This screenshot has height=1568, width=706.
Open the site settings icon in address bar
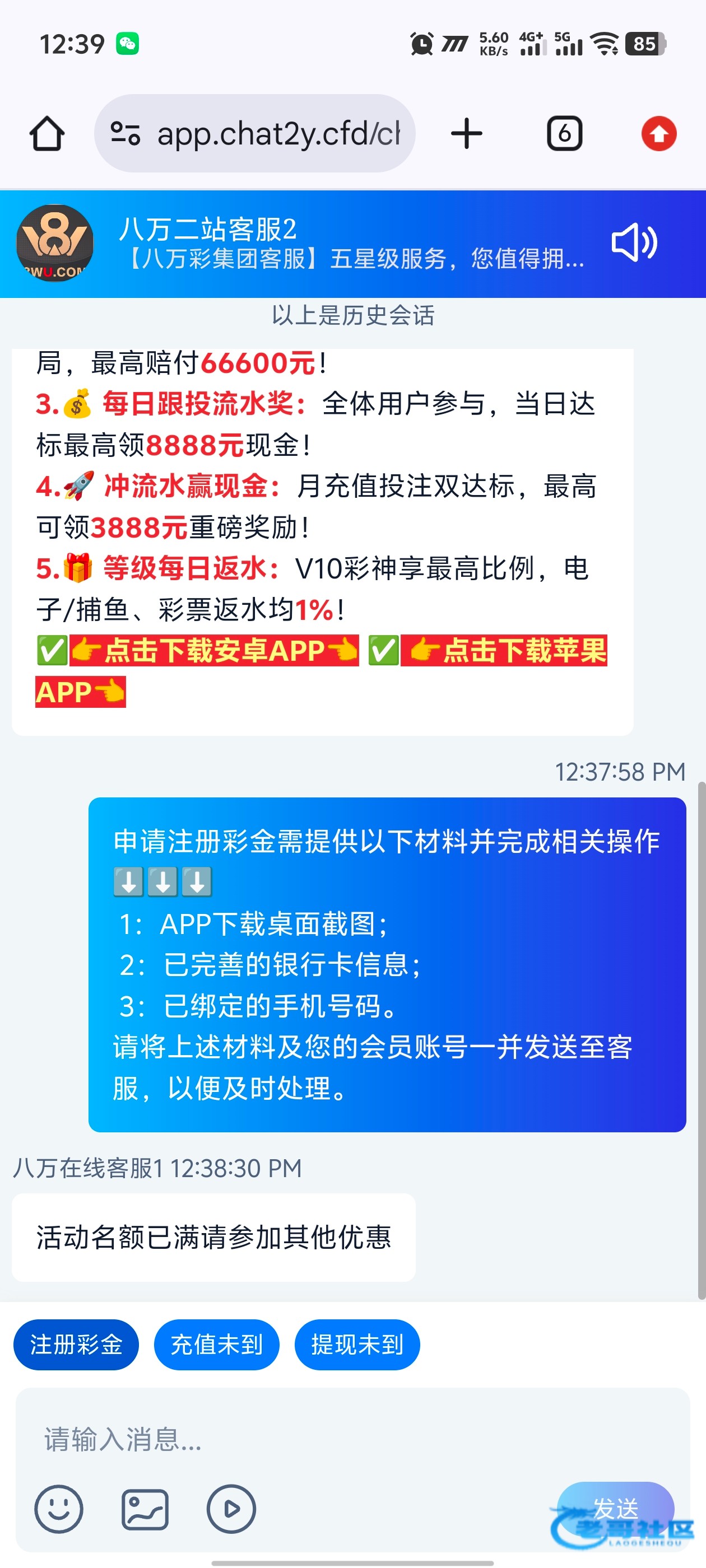click(x=126, y=133)
